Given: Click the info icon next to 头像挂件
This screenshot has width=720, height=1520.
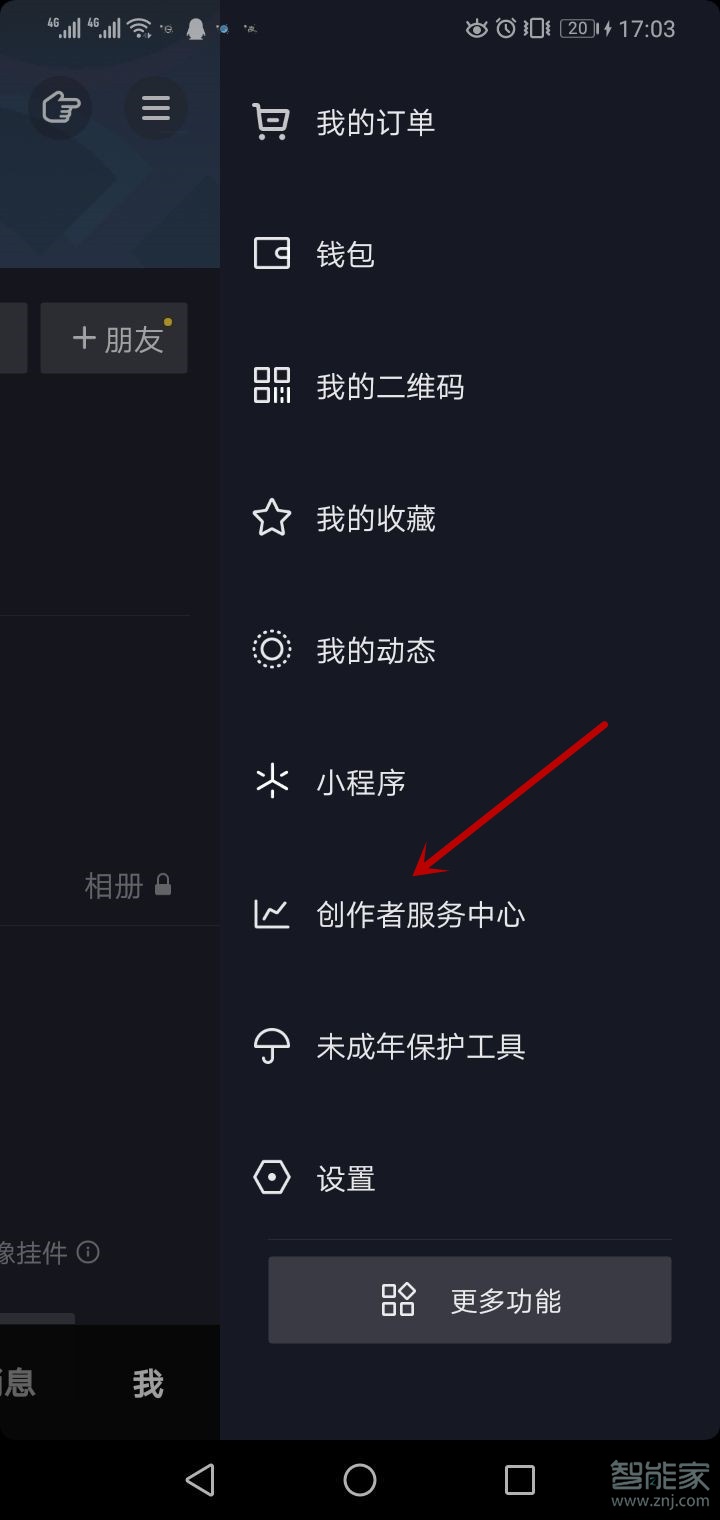Looking at the screenshot, I should [x=88, y=1253].
